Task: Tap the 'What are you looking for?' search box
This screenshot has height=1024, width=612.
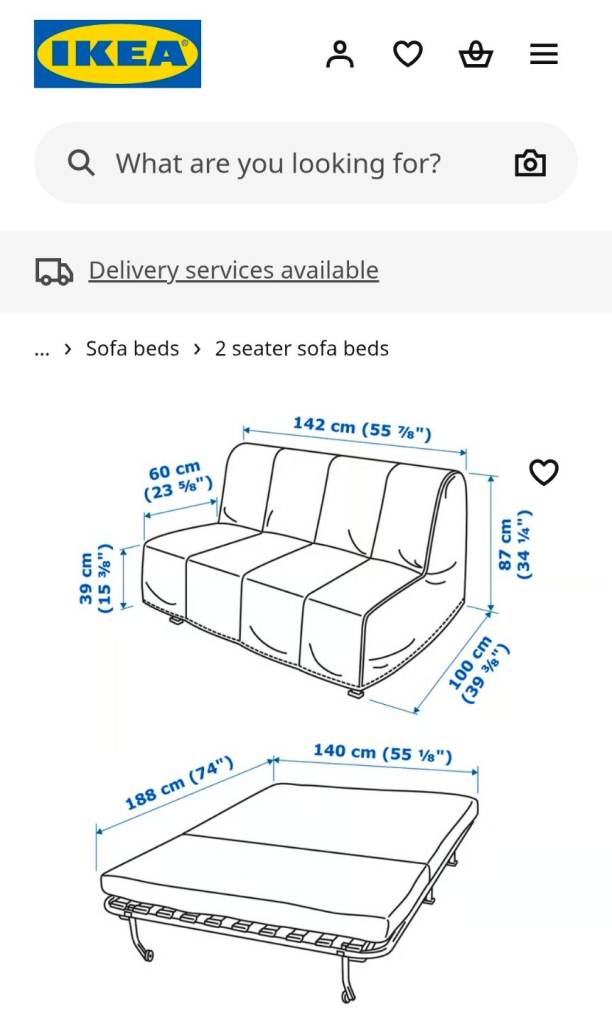Action: (278, 163)
